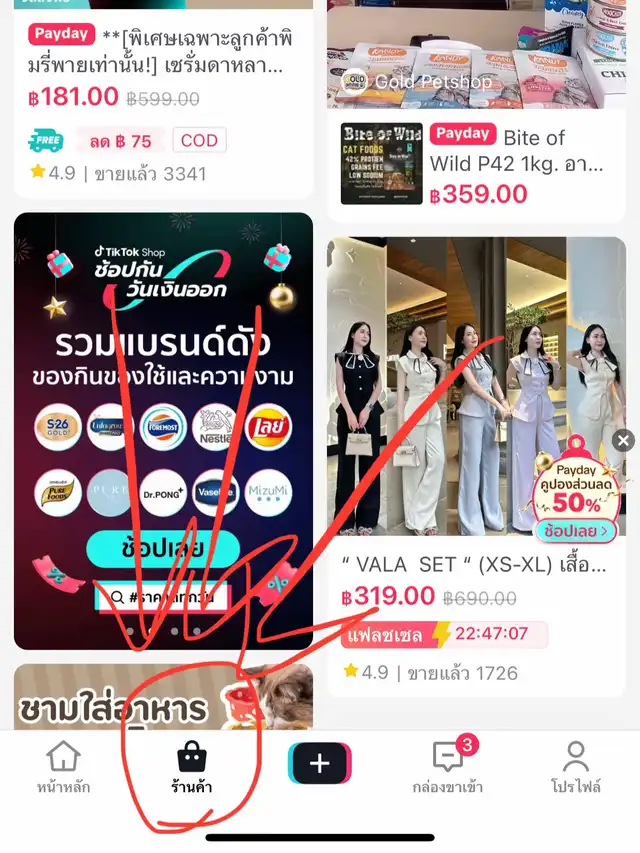Screen dimensions: 640x853
Task: Tap the hashtag search box in the payday banner
Action: pyautogui.click(x=163, y=597)
